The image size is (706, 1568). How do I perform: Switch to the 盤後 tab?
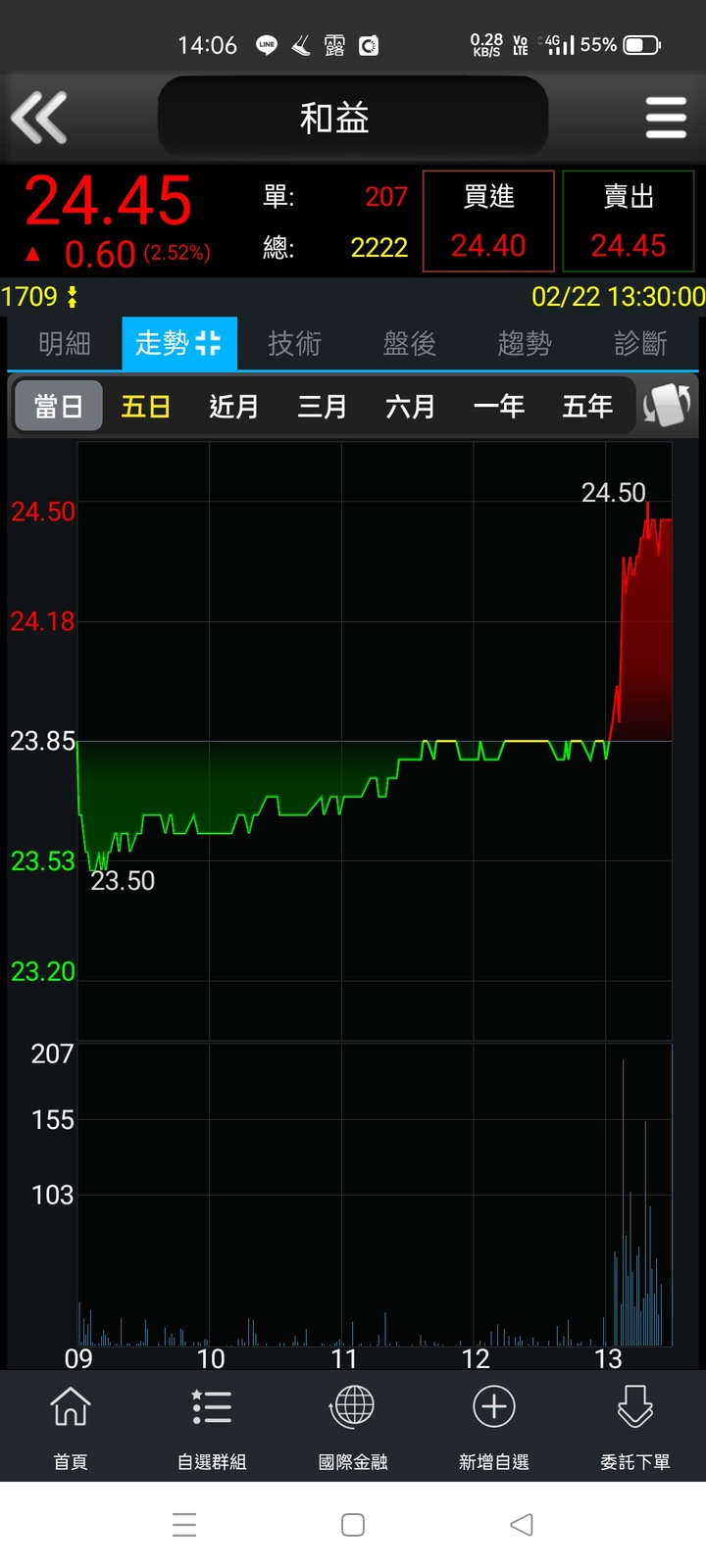pyautogui.click(x=409, y=344)
